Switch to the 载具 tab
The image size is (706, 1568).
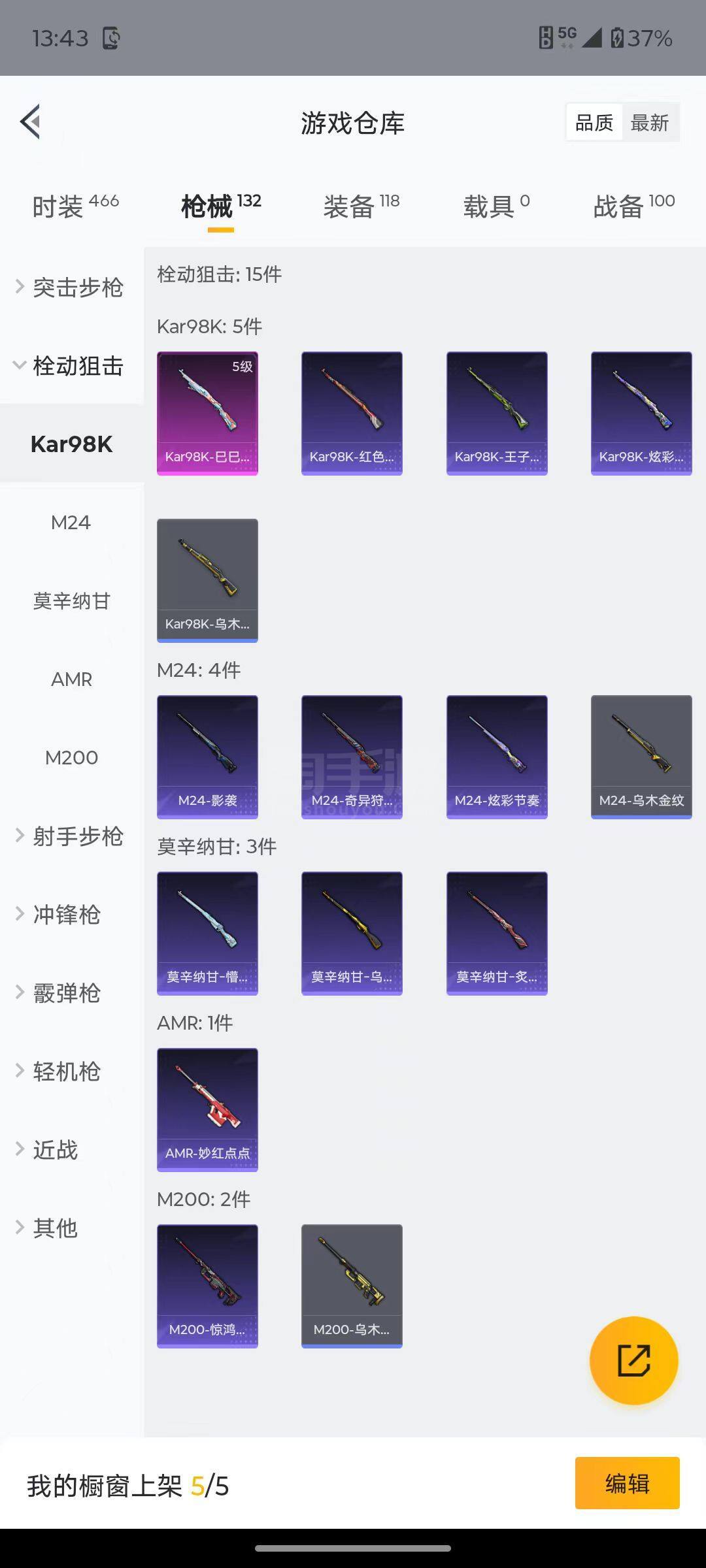click(496, 206)
